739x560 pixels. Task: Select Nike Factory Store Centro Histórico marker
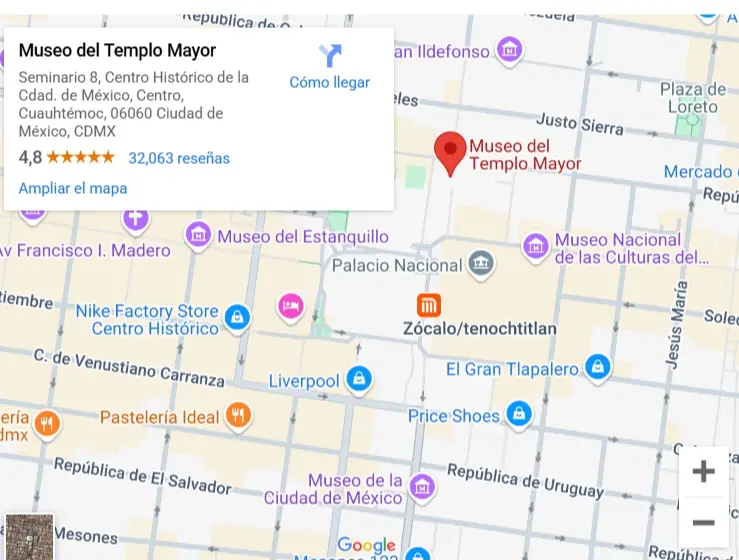237,317
